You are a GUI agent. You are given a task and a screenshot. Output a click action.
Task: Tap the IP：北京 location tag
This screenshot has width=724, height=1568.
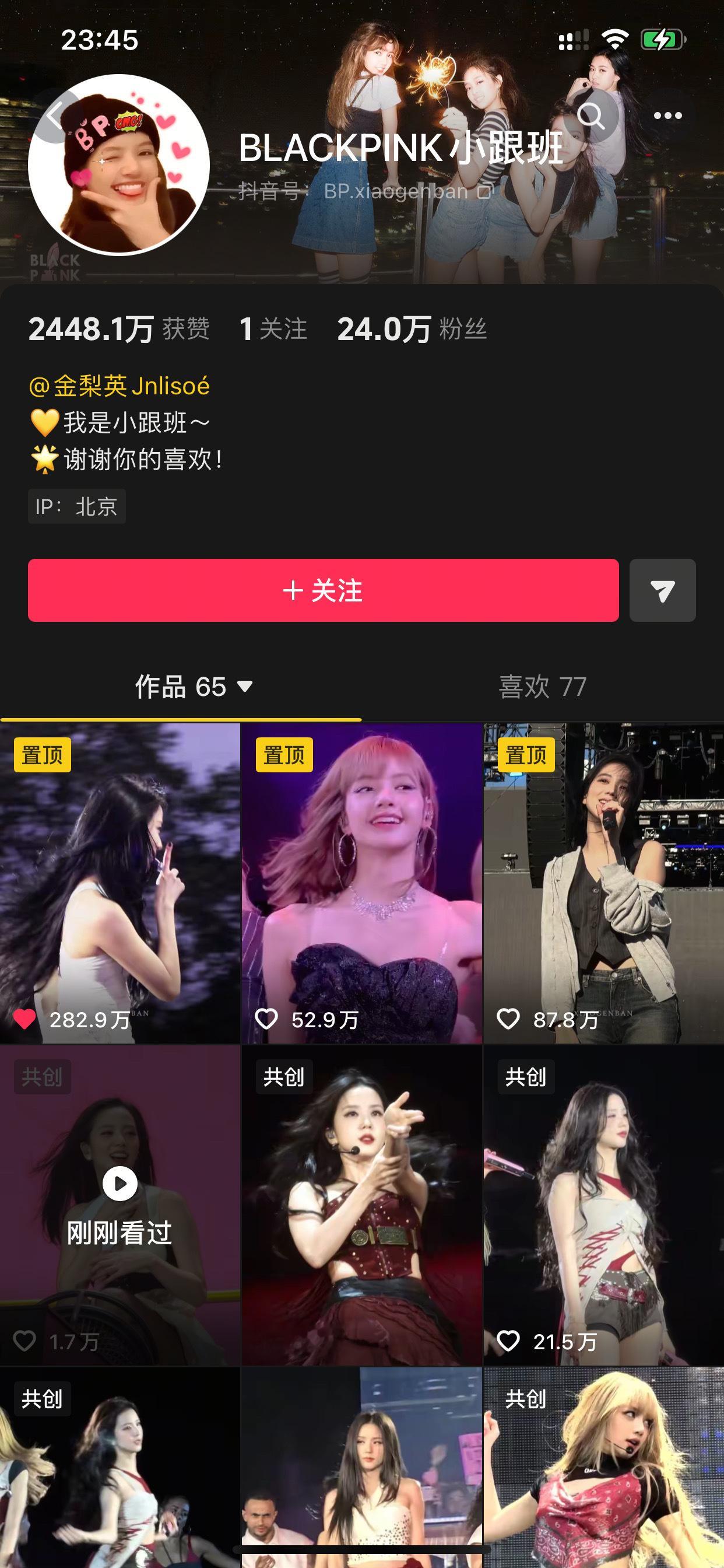point(78,506)
